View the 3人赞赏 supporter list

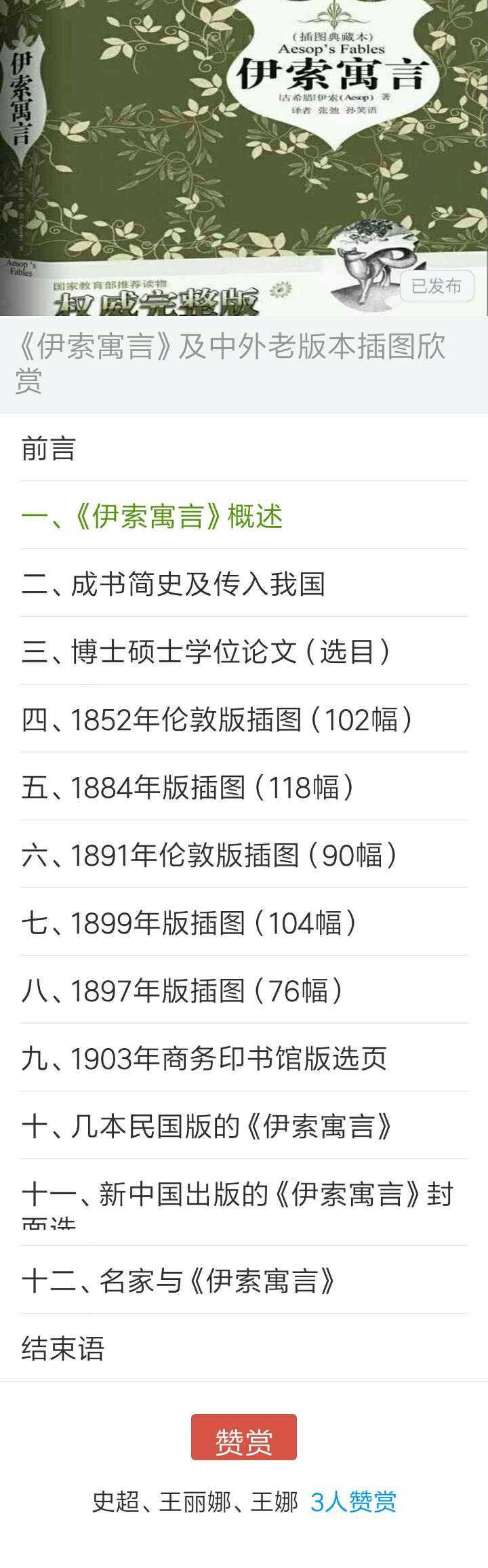point(353,1502)
